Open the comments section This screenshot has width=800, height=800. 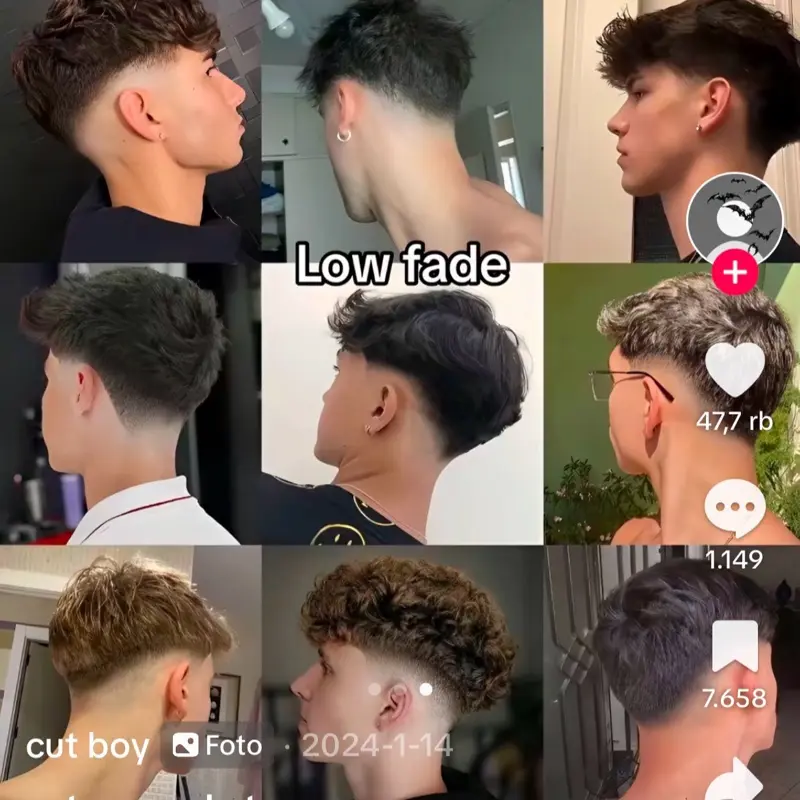(x=735, y=510)
